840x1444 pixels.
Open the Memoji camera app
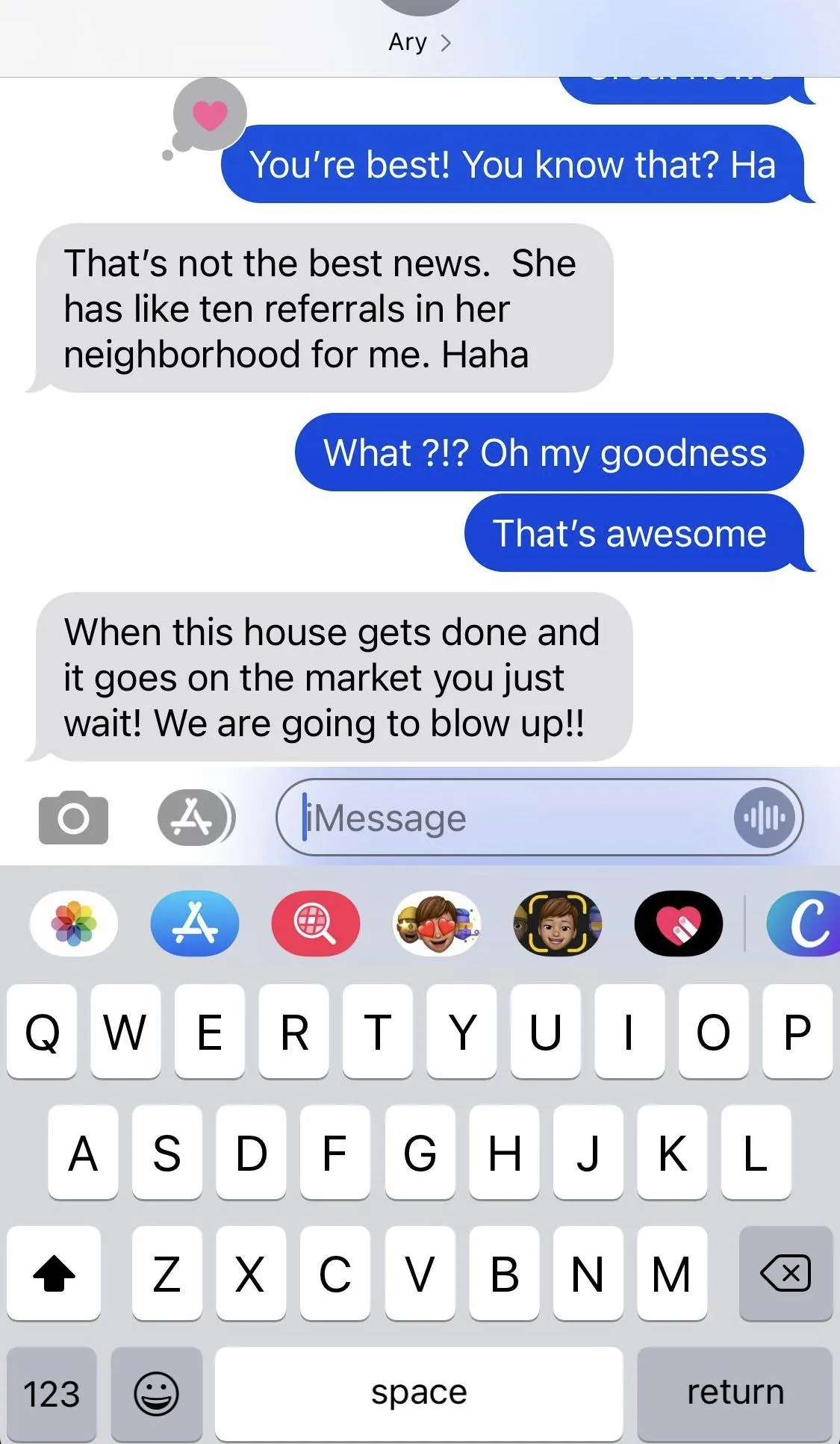tap(557, 924)
